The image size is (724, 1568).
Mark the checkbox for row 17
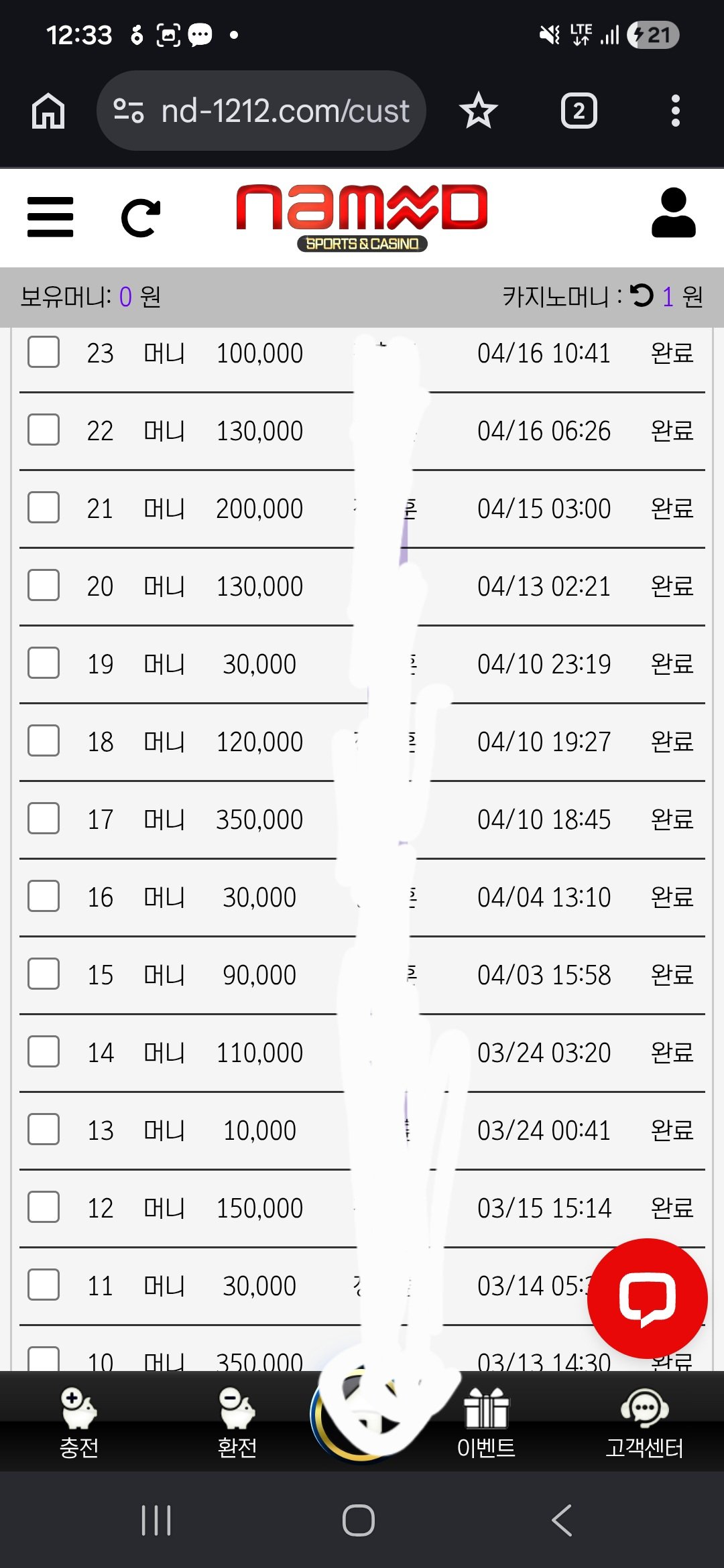[x=44, y=819]
